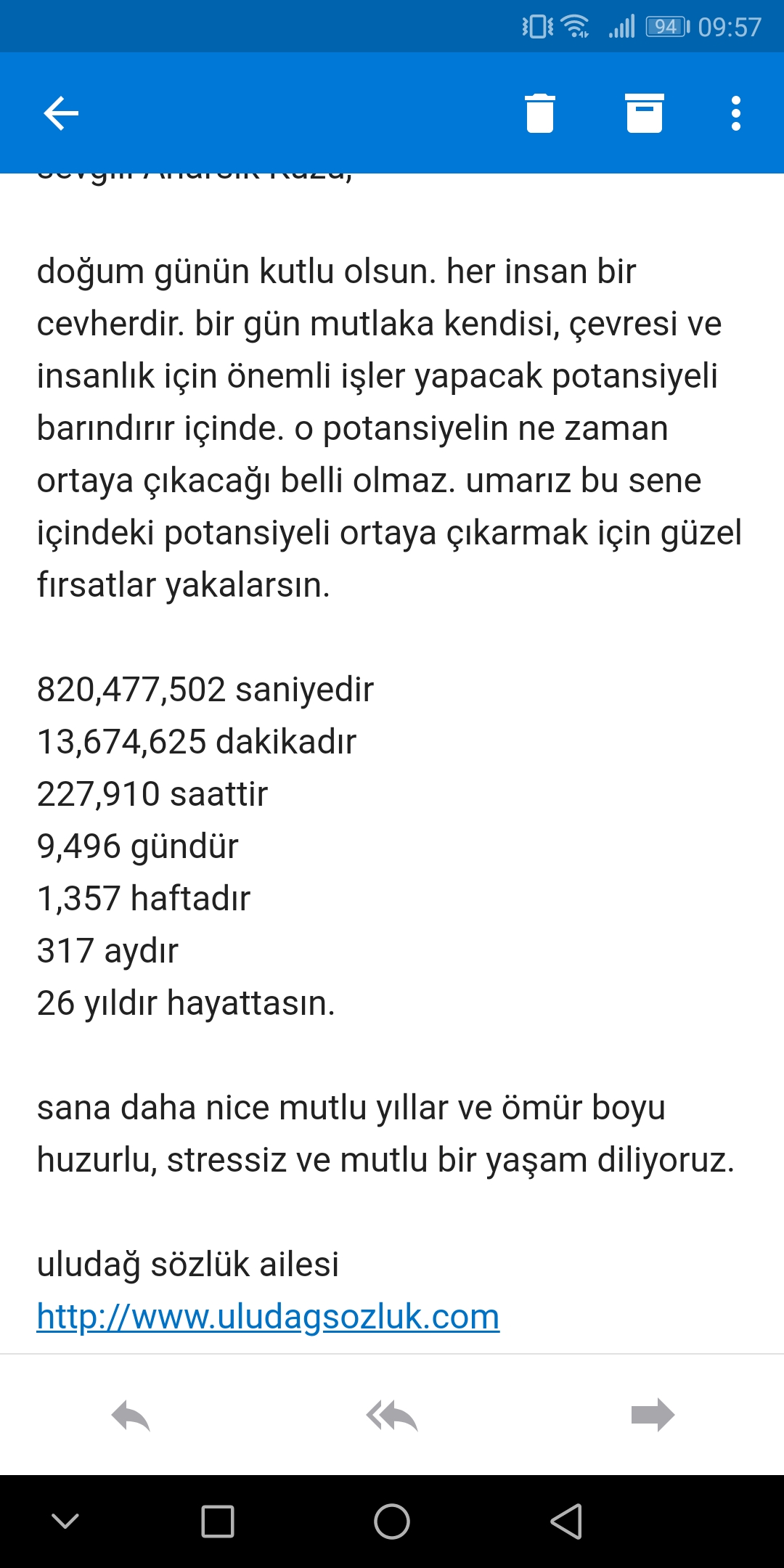Reply all to this email

[392, 1415]
